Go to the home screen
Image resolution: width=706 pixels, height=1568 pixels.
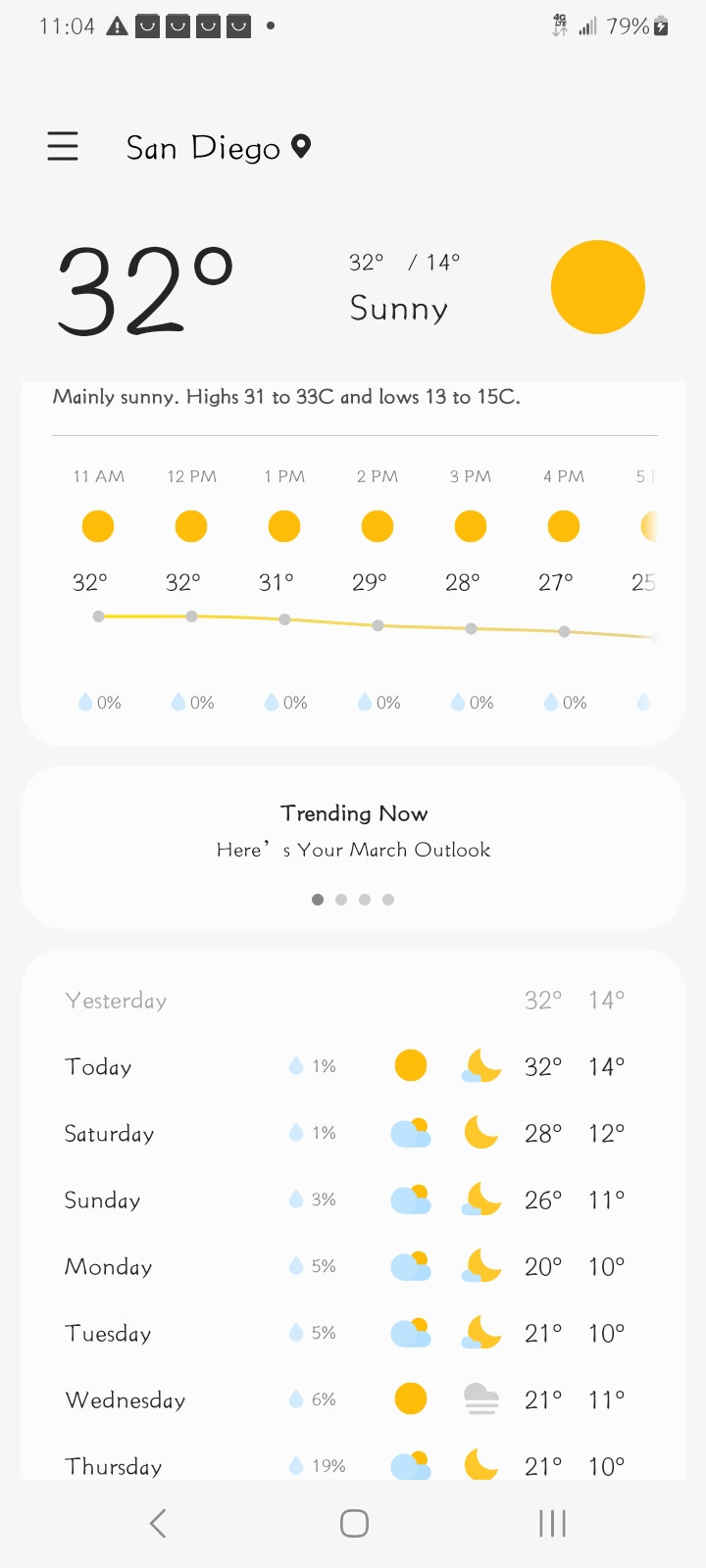tap(354, 1523)
